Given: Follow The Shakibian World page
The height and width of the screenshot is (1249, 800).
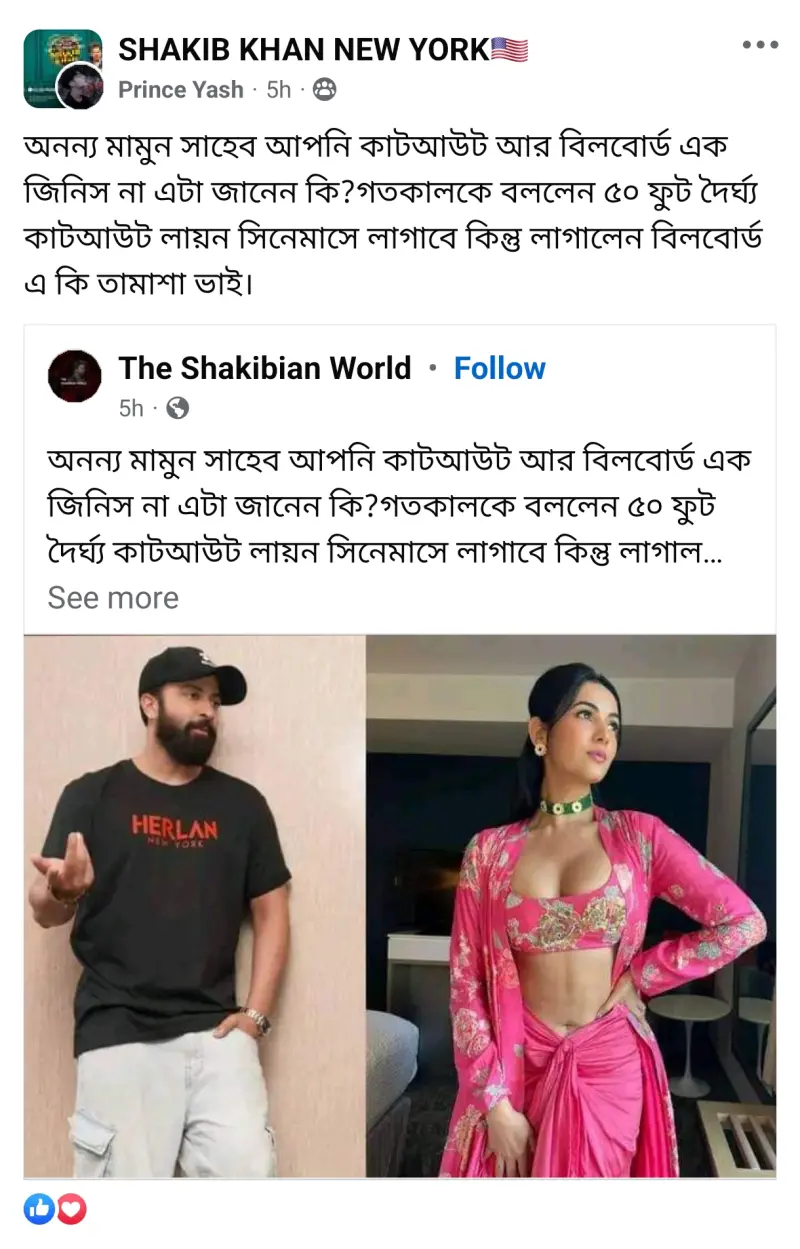Looking at the screenshot, I should [499, 368].
